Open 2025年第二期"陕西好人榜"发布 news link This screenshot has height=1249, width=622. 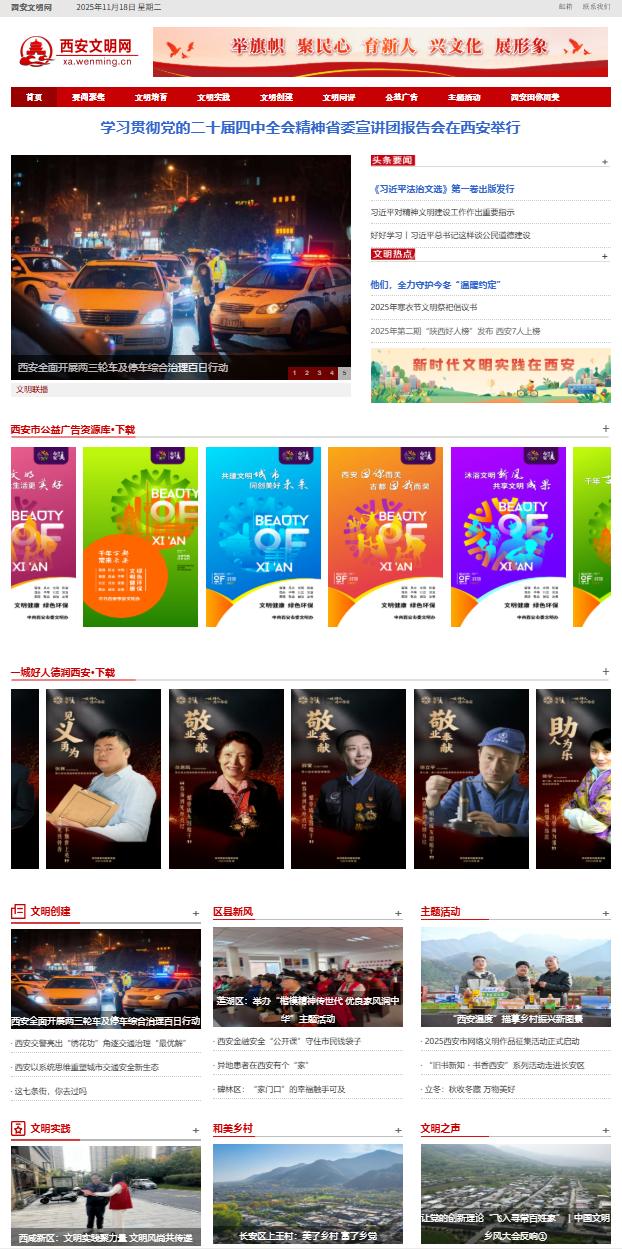(455, 331)
